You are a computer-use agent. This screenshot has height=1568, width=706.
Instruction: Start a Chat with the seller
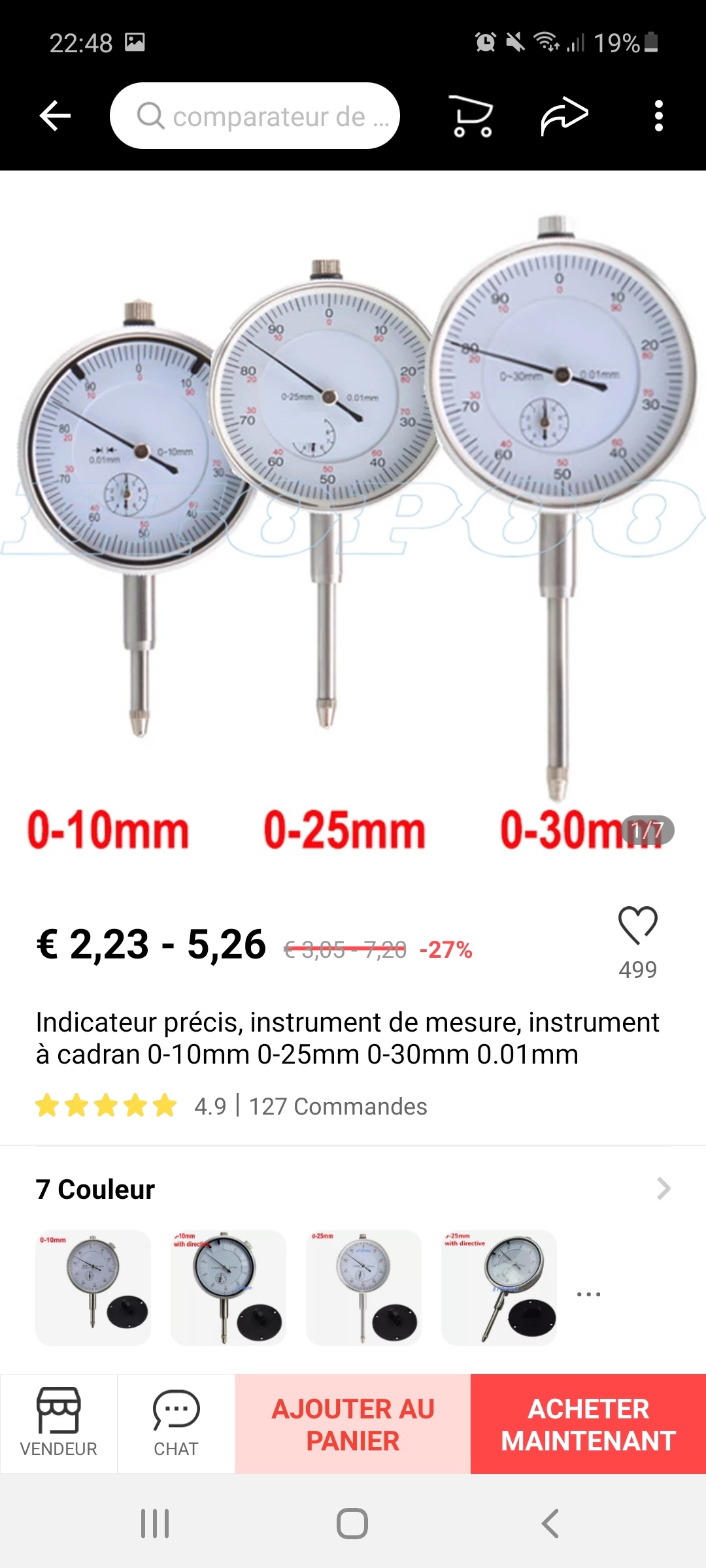pyautogui.click(x=176, y=1423)
